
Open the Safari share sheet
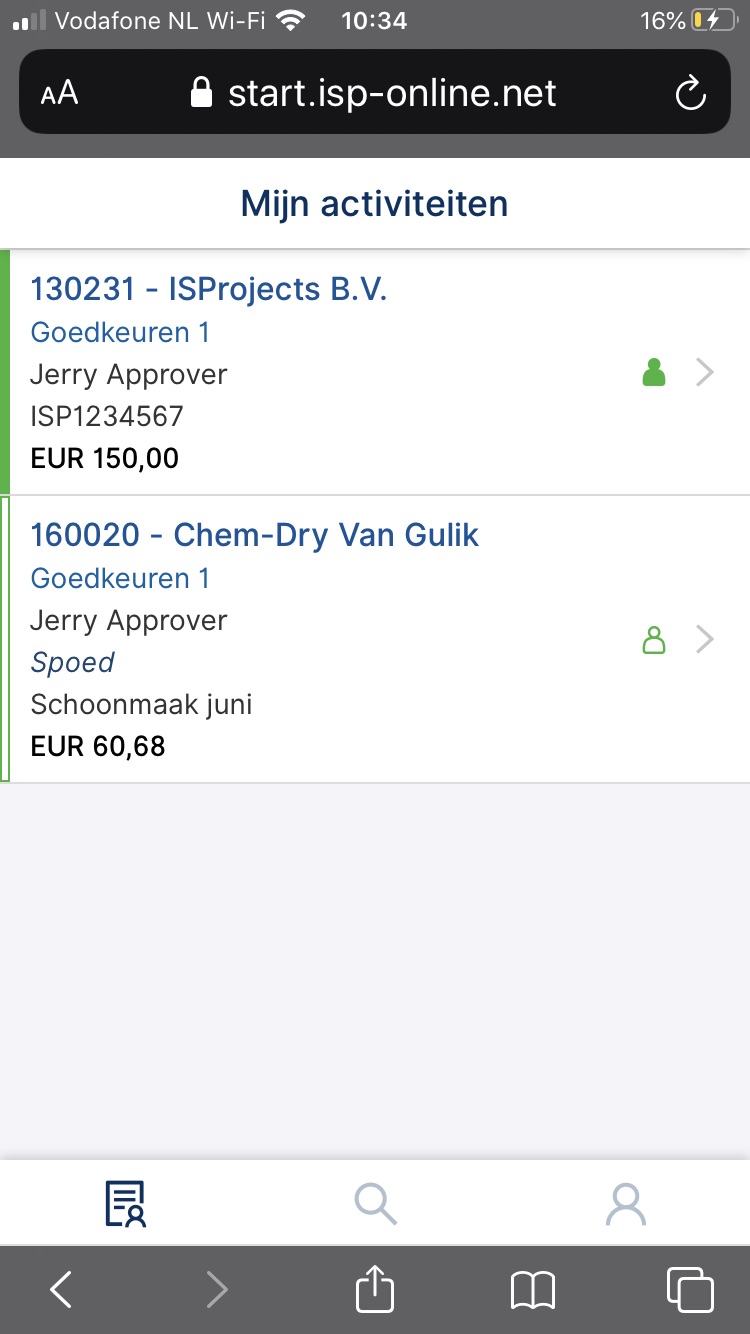[375, 1288]
